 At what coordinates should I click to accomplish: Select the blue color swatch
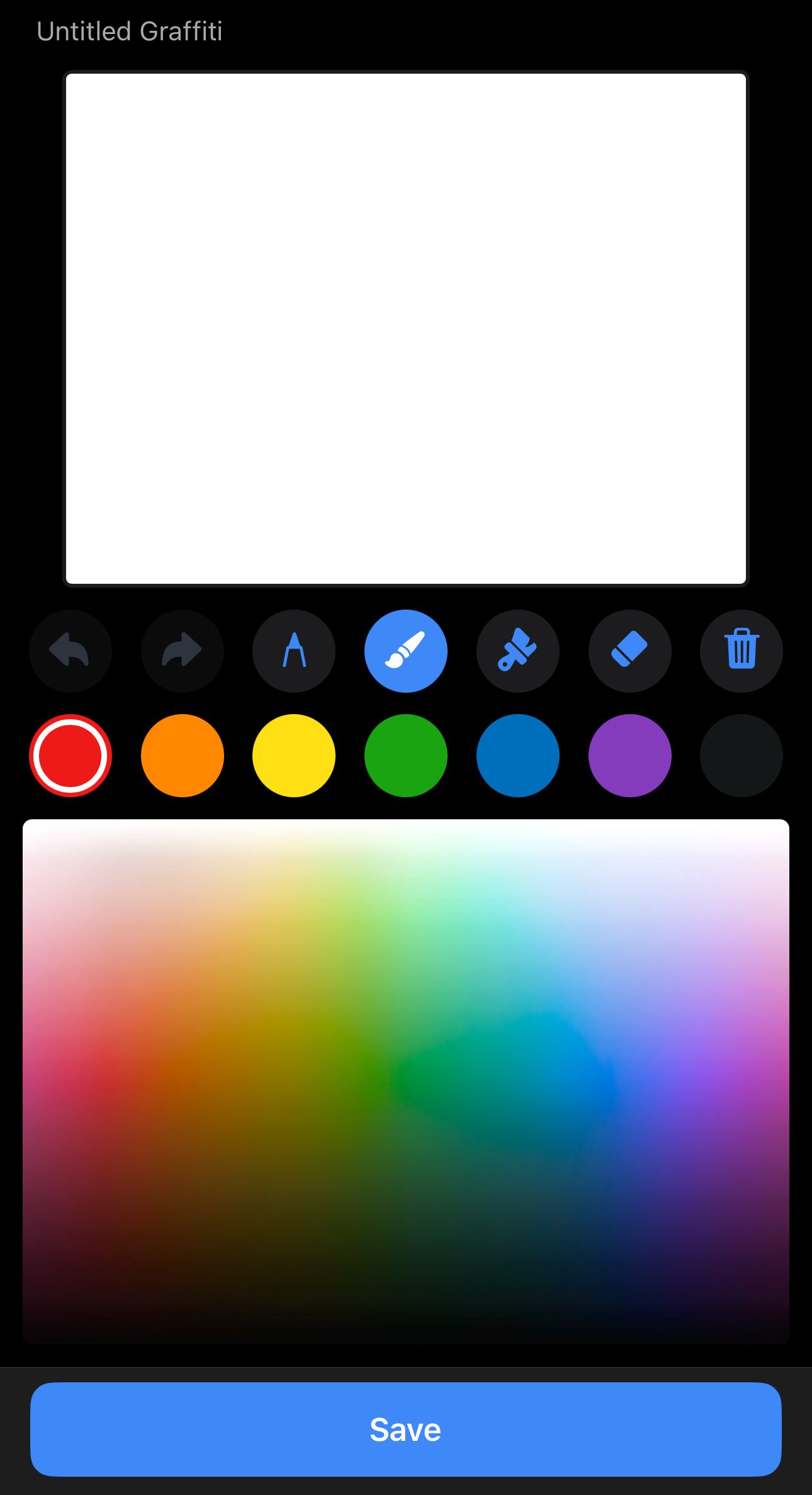point(518,756)
